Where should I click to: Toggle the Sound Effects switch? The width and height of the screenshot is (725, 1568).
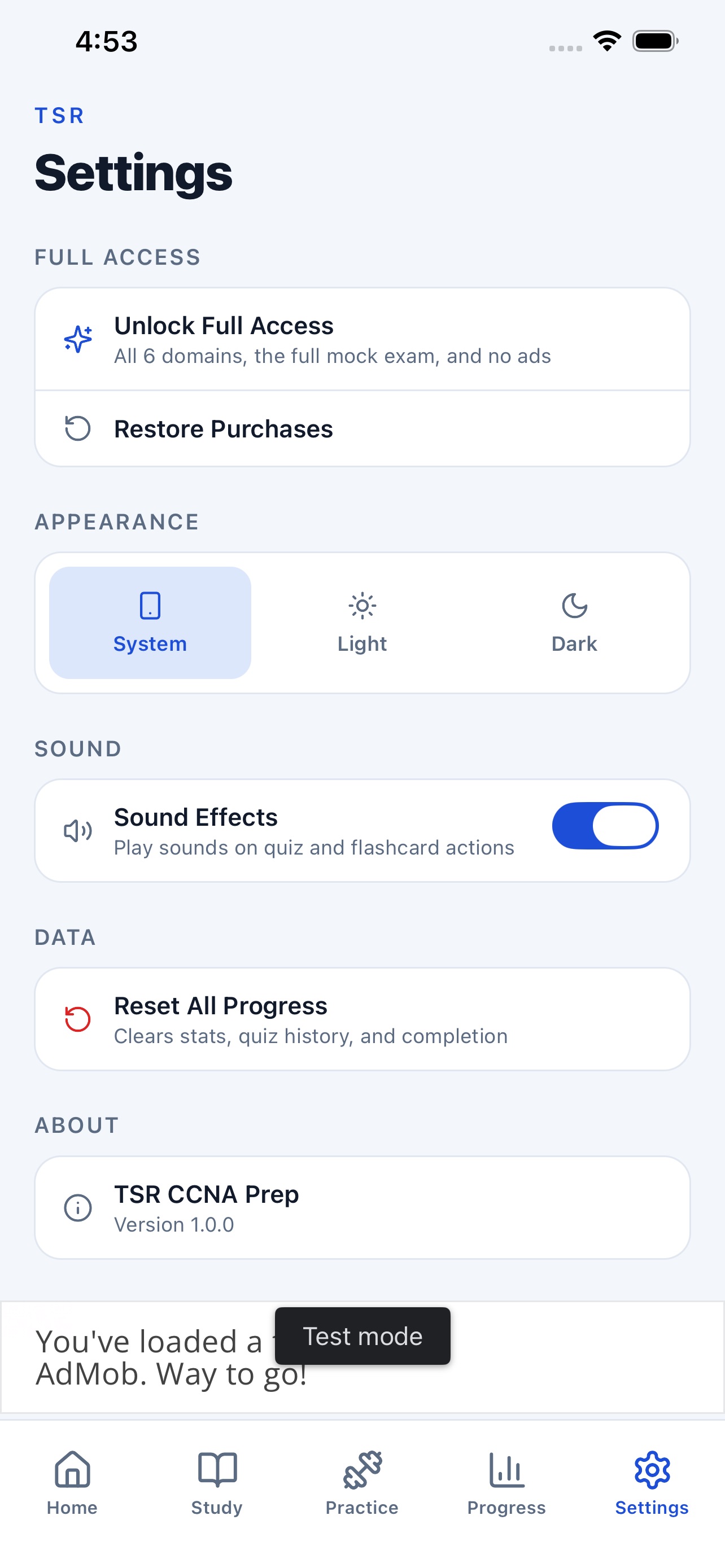click(x=605, y=825)
